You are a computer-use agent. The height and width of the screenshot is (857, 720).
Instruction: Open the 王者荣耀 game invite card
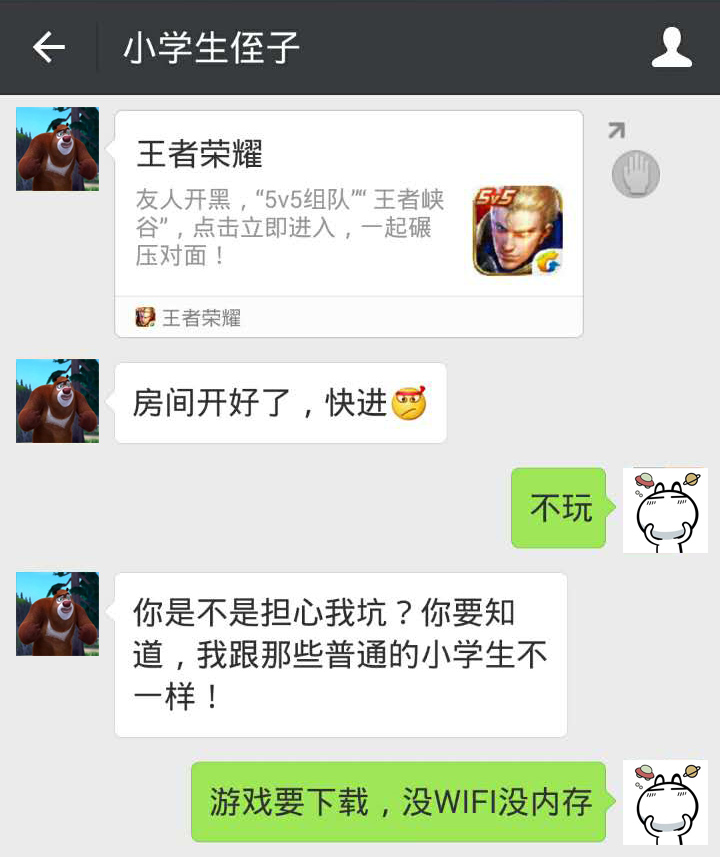[348, 222]
